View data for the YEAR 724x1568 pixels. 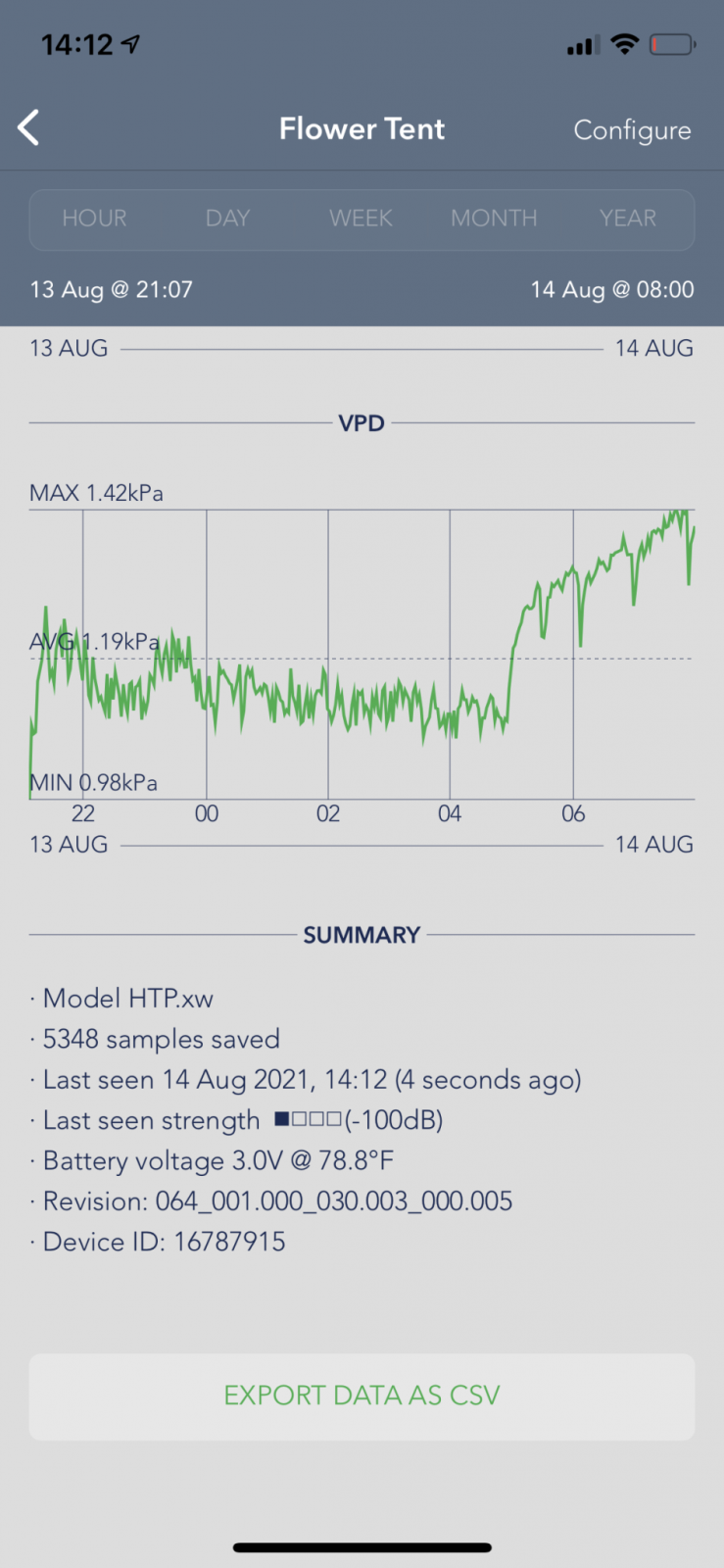tap(628, 219)
